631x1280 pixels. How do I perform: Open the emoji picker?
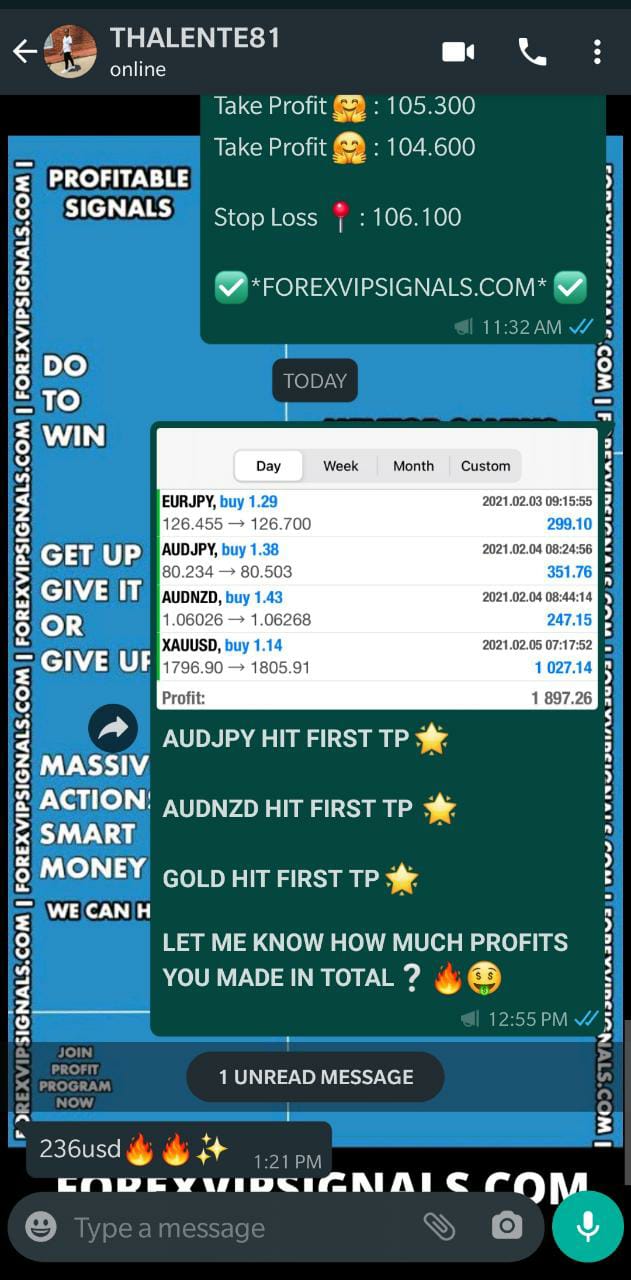point(41,1227)
